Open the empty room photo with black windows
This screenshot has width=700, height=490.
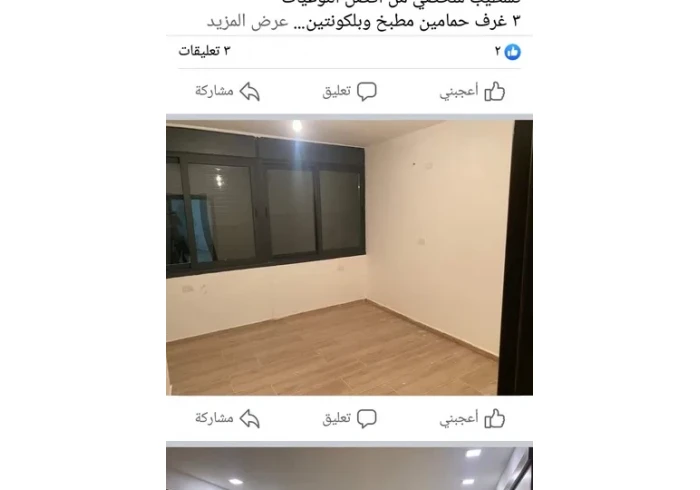tap(349, 257)
